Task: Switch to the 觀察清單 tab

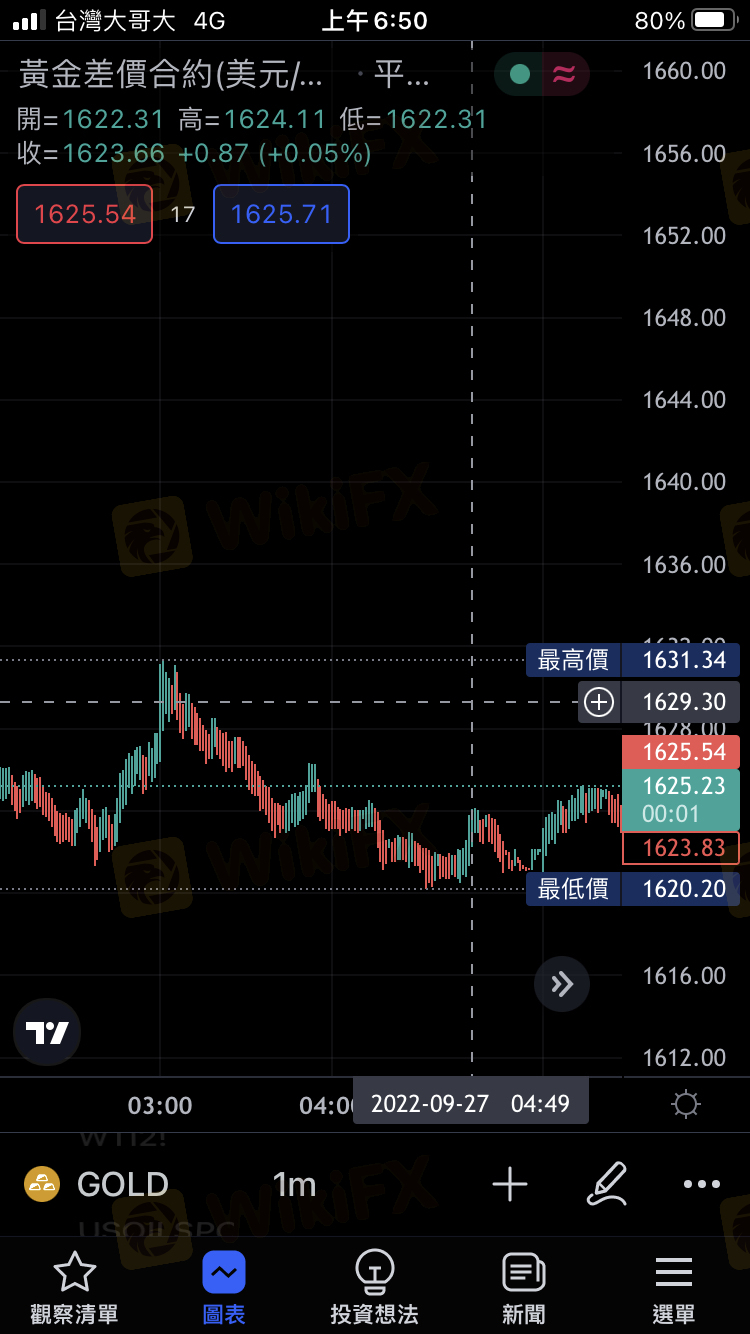Action: [x=74, y=1288]
